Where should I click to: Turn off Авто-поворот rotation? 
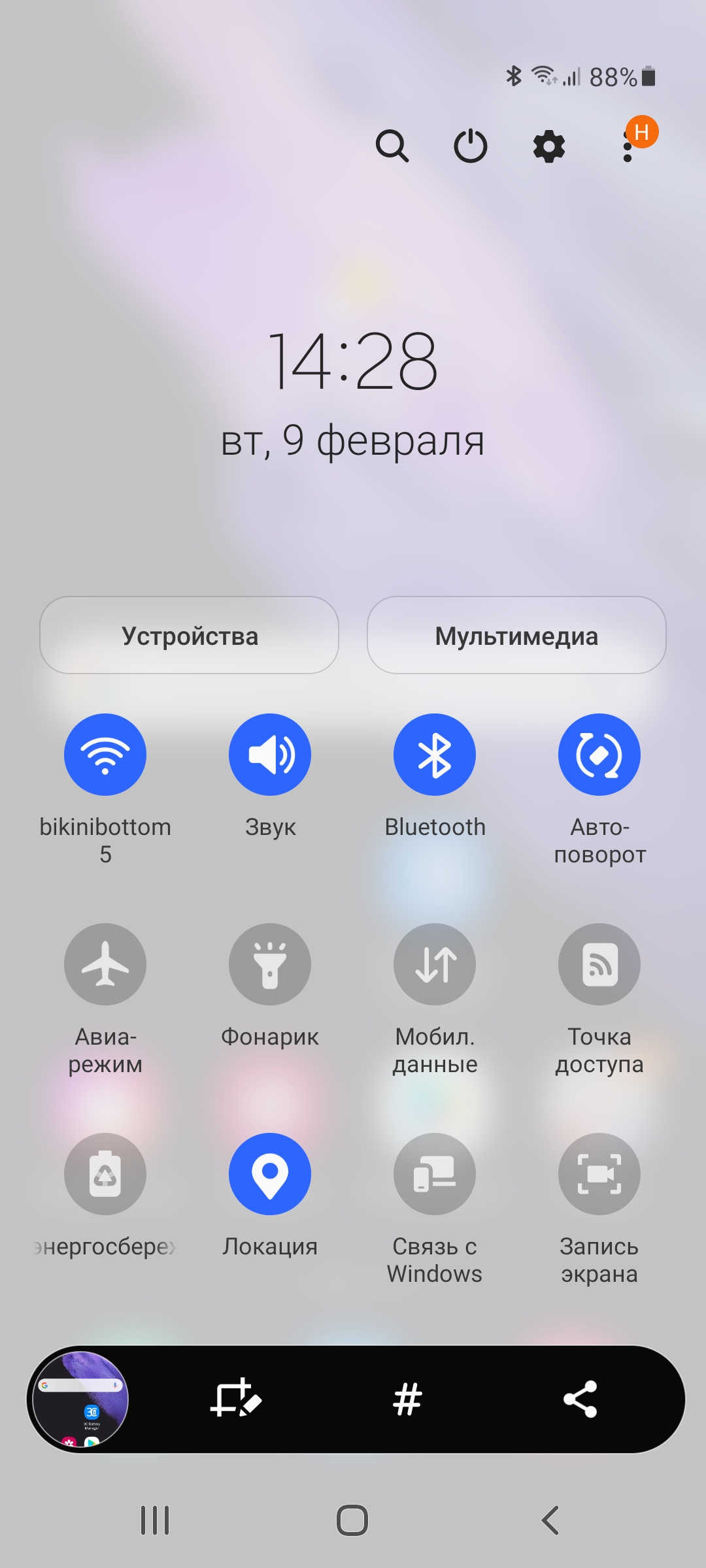pos(599,755)
